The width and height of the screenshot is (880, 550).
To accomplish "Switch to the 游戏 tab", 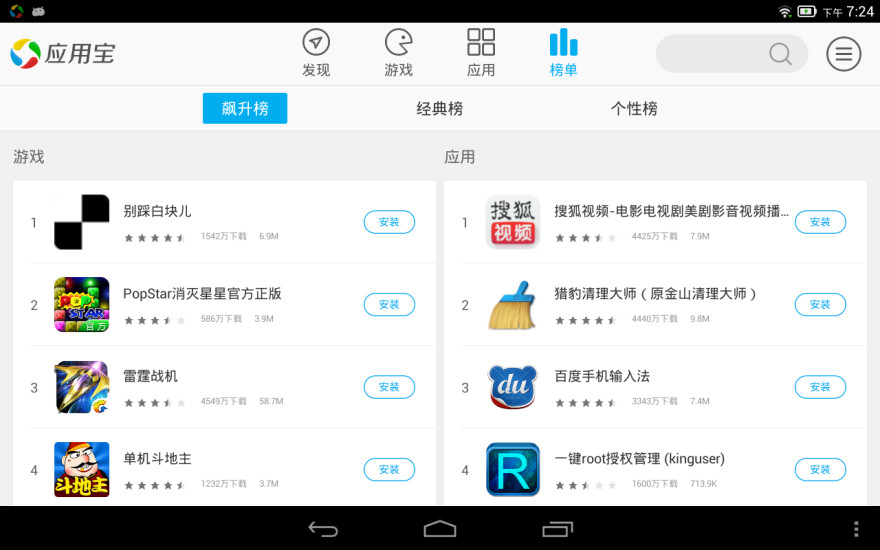I will (x=399, y=54).
